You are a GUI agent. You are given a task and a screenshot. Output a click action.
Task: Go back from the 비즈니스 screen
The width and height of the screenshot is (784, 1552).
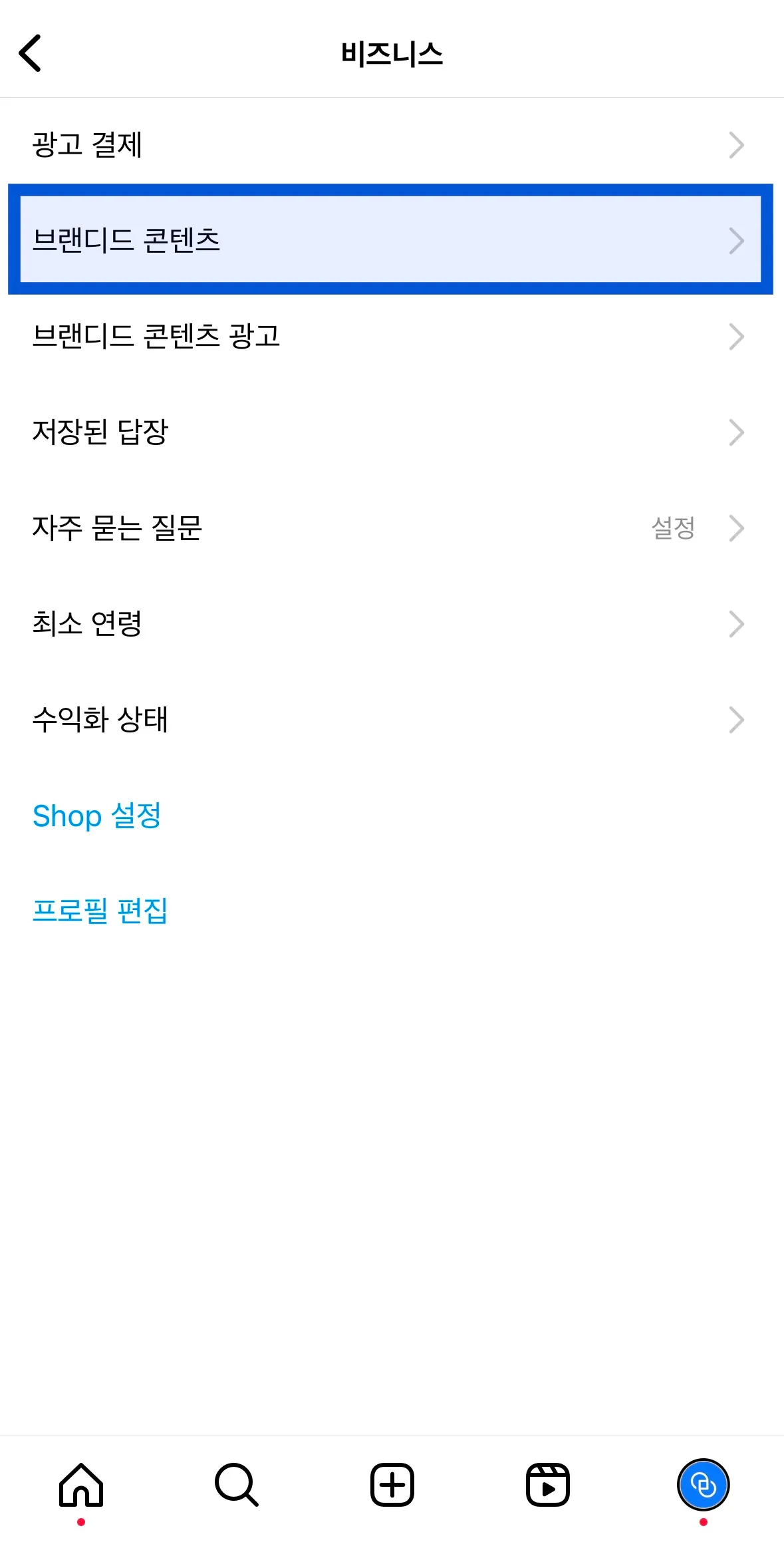31,53
